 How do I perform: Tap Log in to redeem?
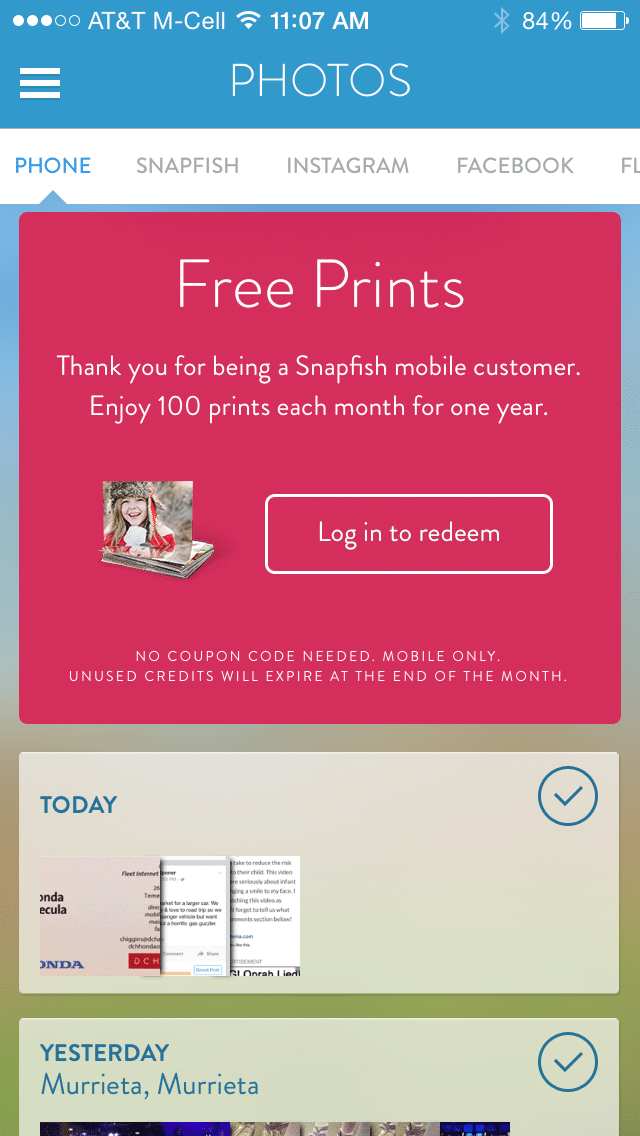tap(409, 534)
